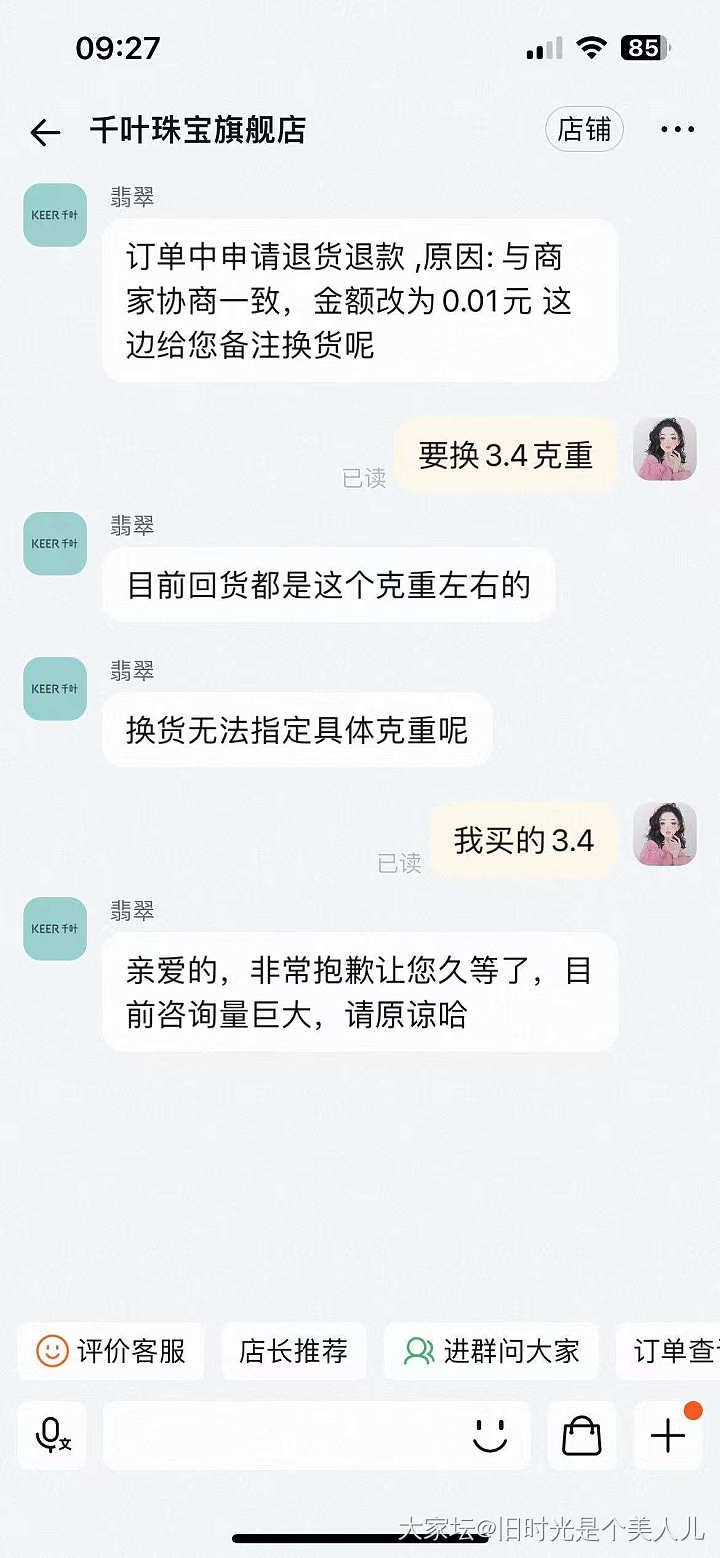
Task: Open the 店铺 store page
Action: pos(584,130)
